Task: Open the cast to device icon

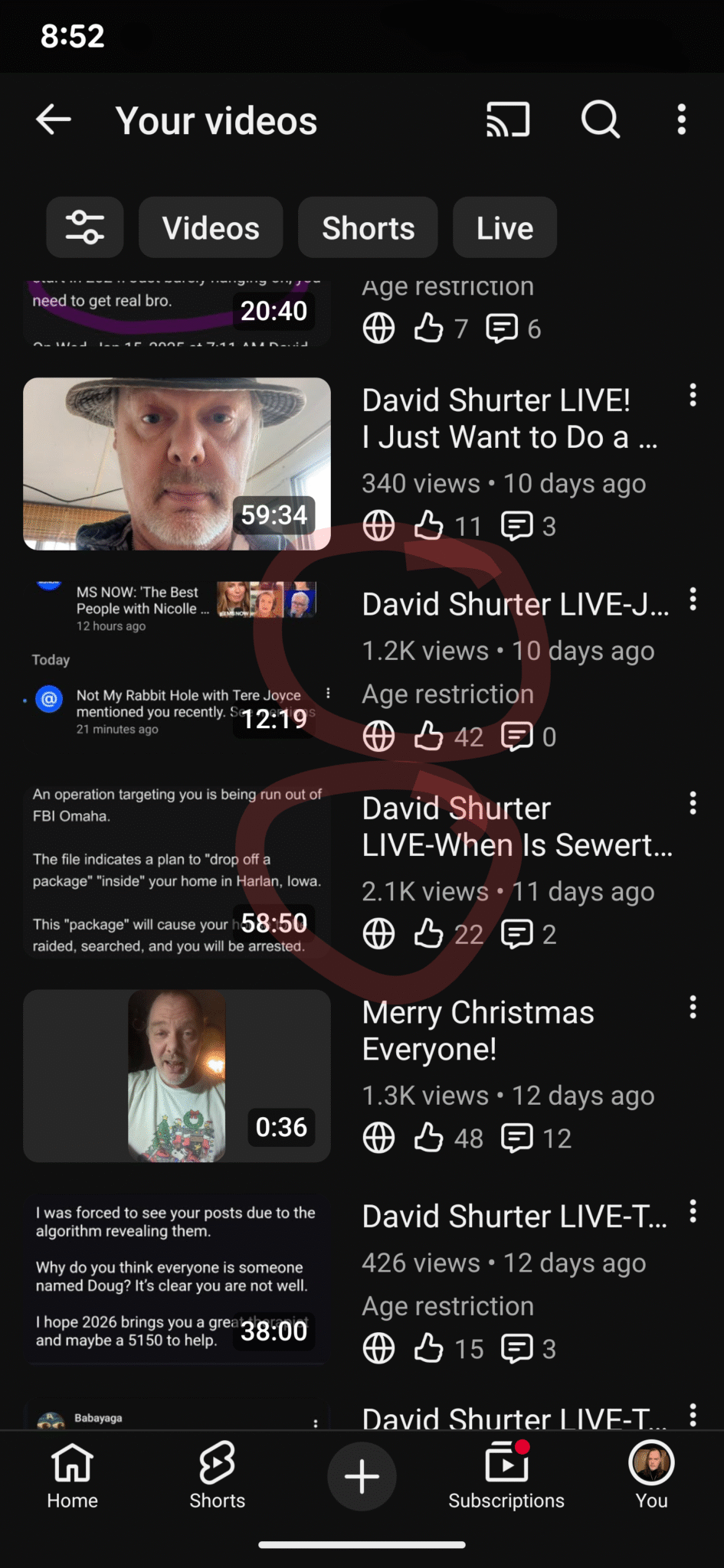Action: pos(508,120)
